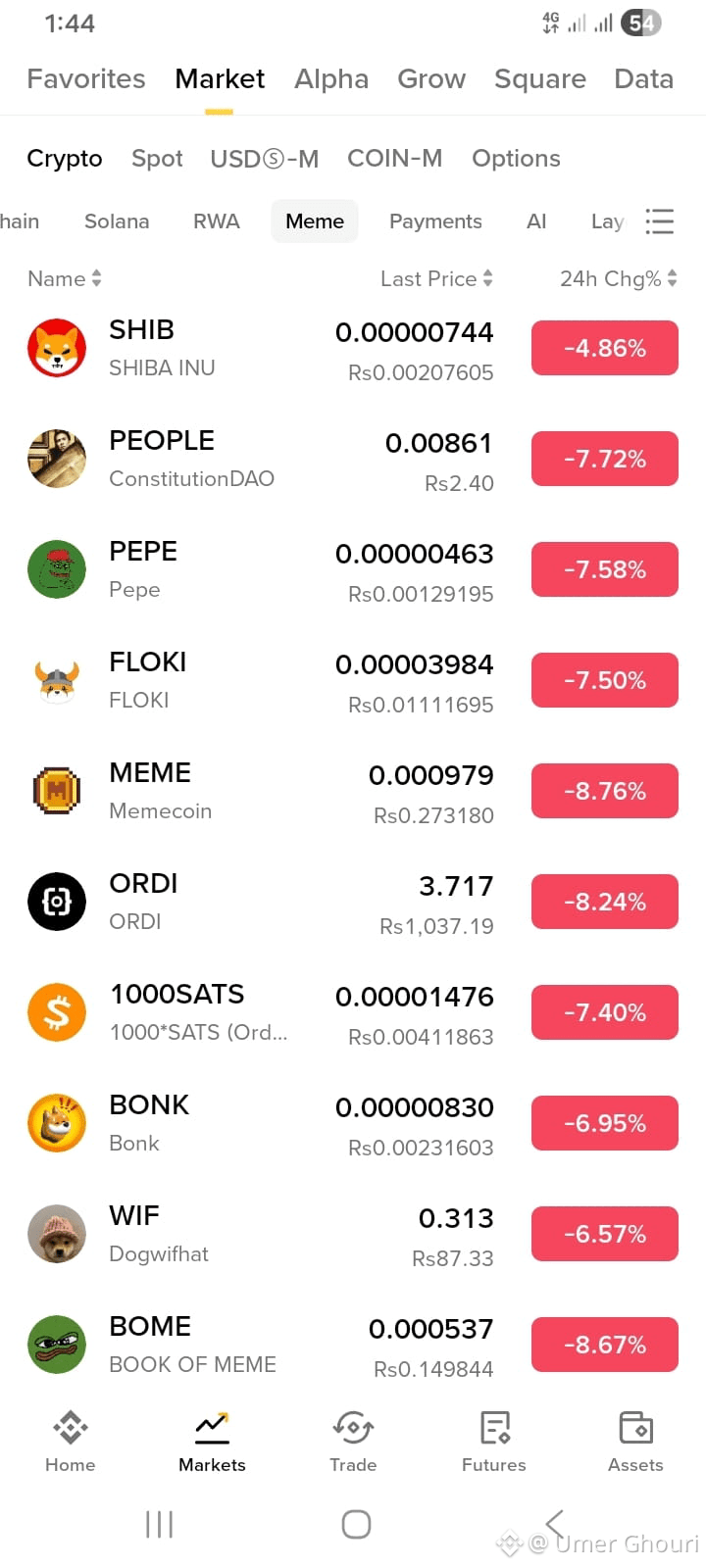Select the Spot market section
Image resolution: width=706 pixels, height=1568 pixels.
(157, 159)
